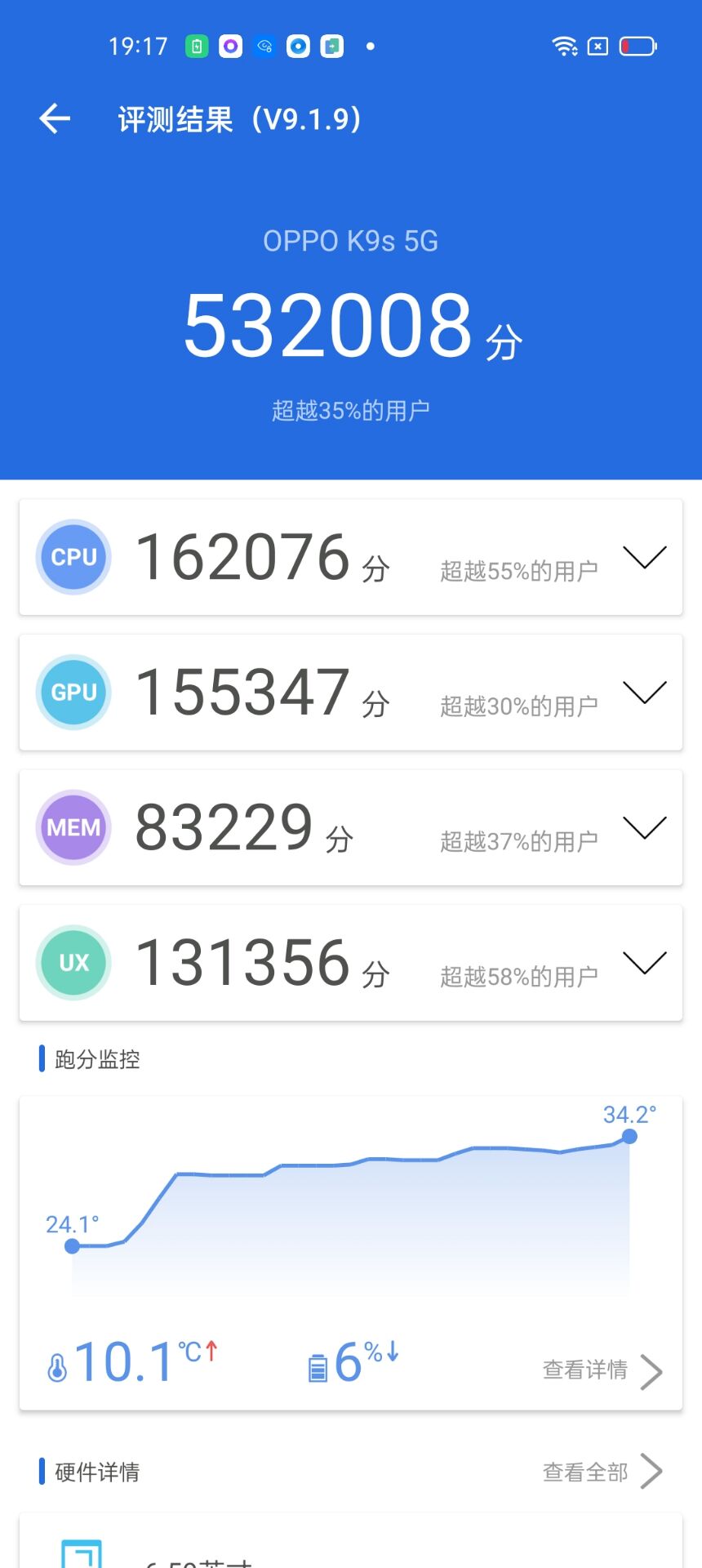
Task: Expand the MEM score breakdown
Action: pos(645,828)
